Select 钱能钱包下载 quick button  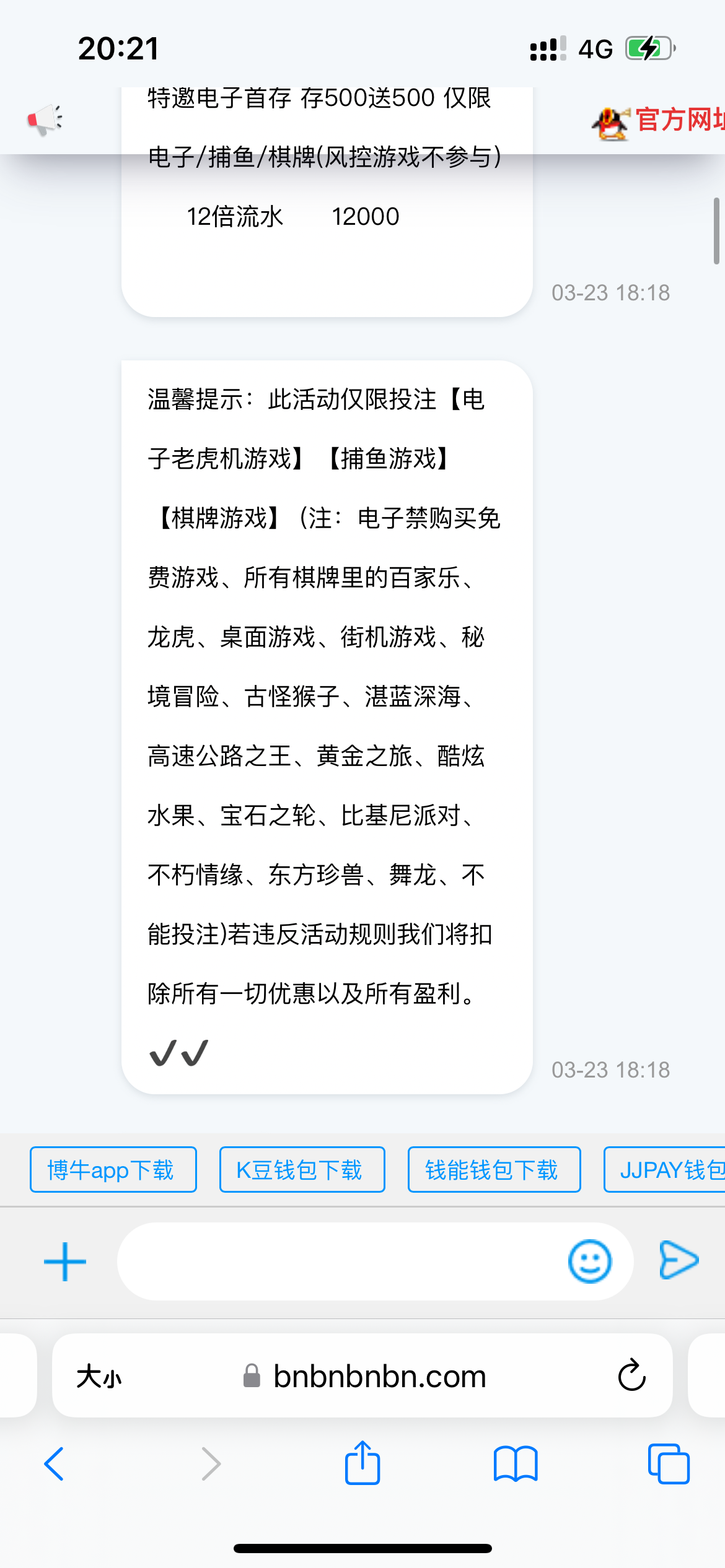(494, 1170)
